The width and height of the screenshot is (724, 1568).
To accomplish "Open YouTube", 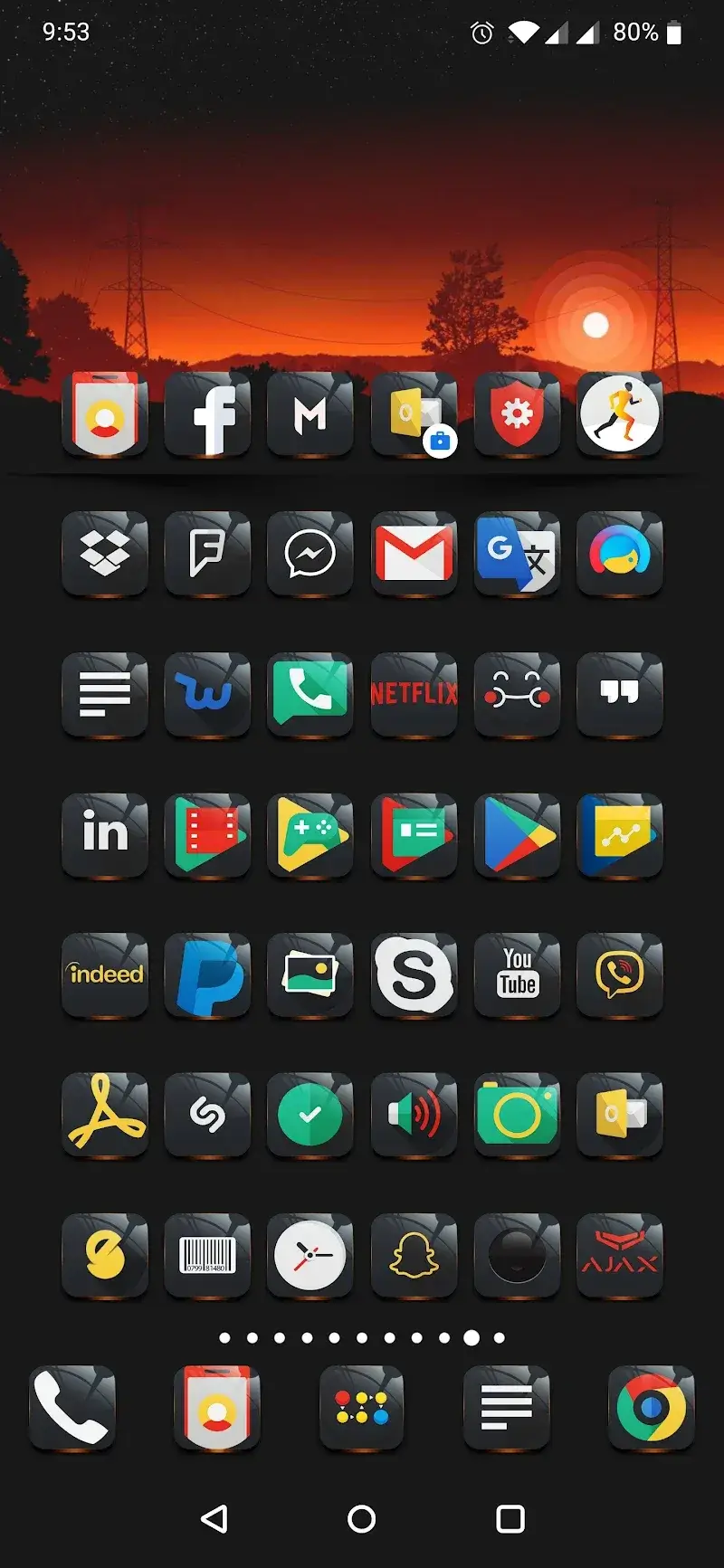I will tap(517, 975).
